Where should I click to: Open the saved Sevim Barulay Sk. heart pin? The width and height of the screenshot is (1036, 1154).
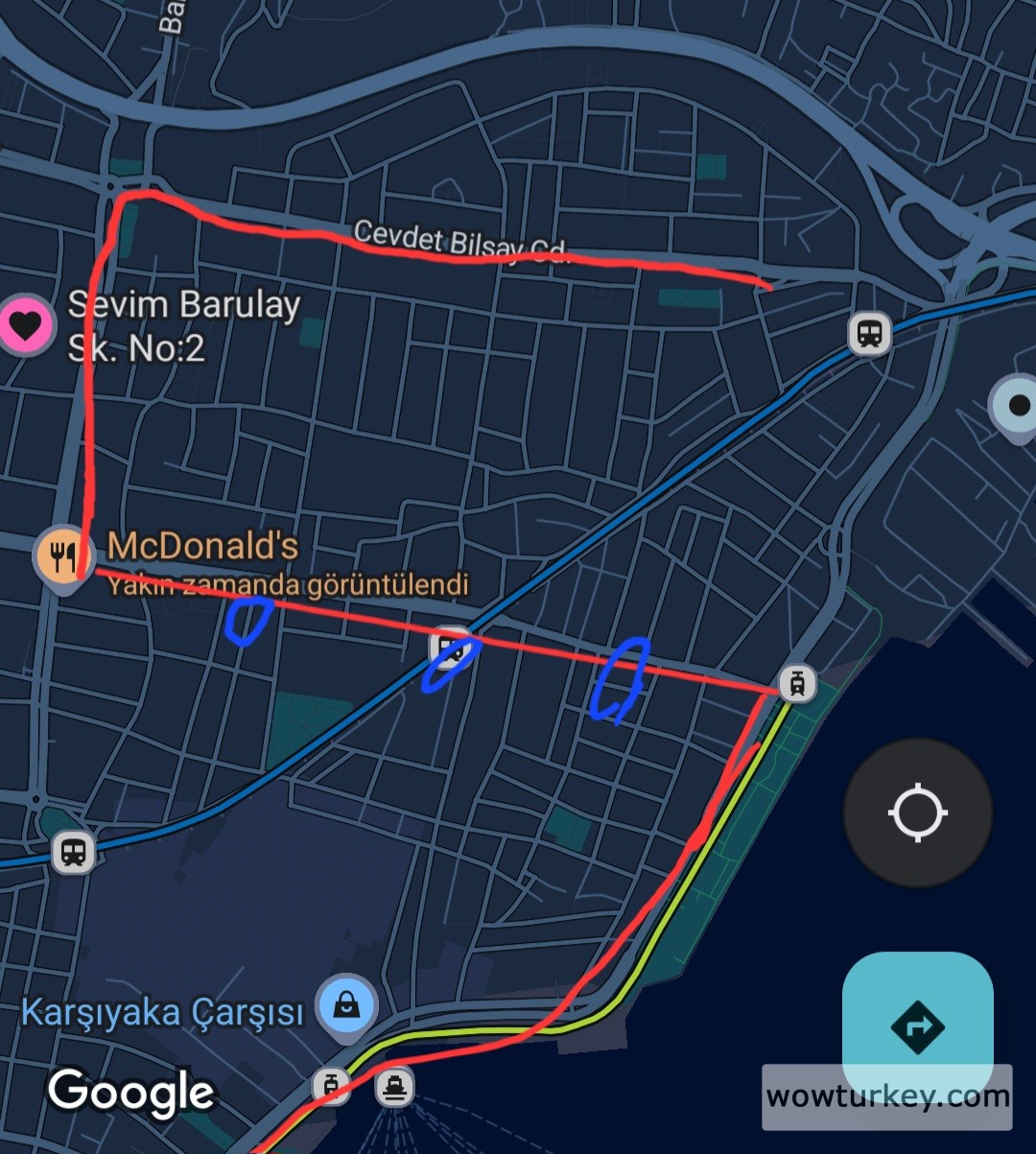pos(26,325)
